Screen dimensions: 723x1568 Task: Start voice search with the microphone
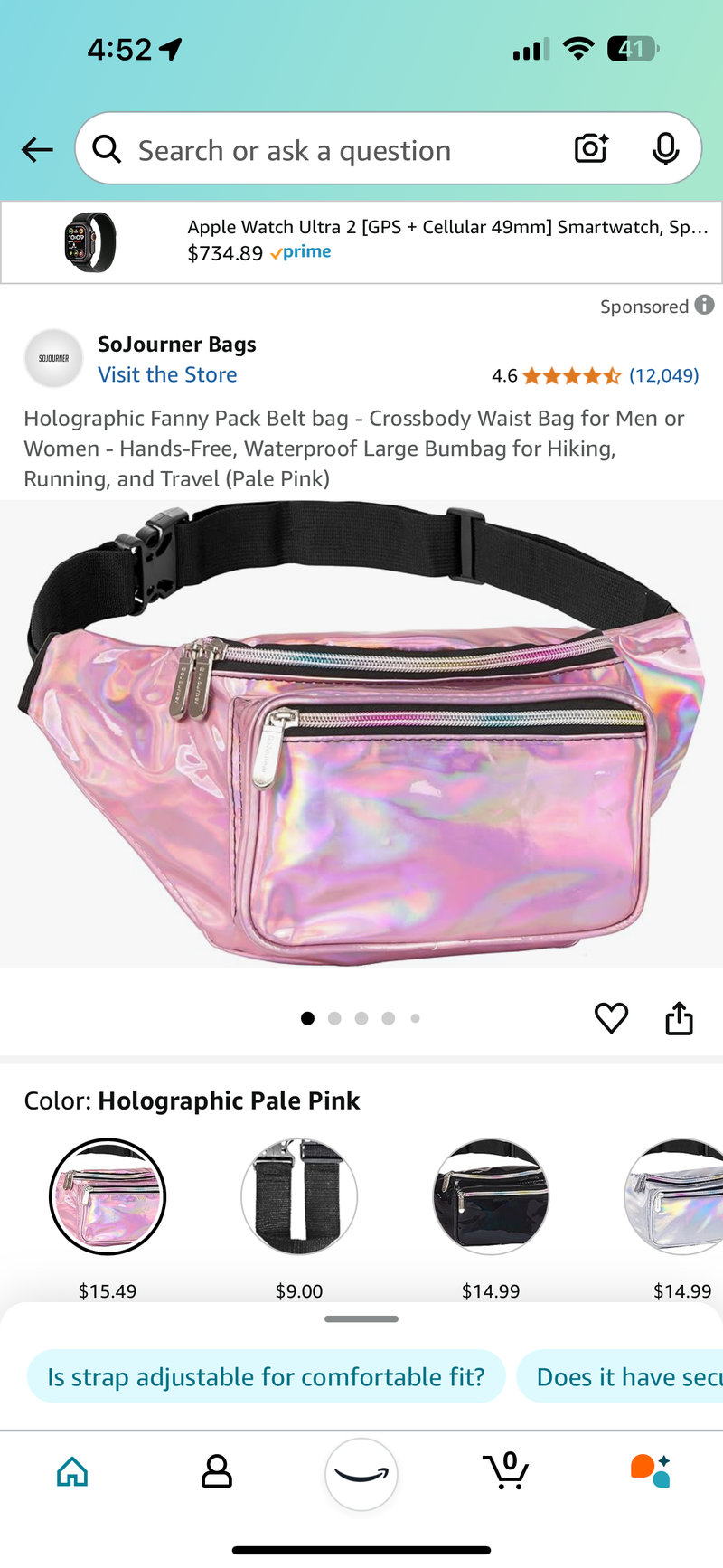(665, 148)
